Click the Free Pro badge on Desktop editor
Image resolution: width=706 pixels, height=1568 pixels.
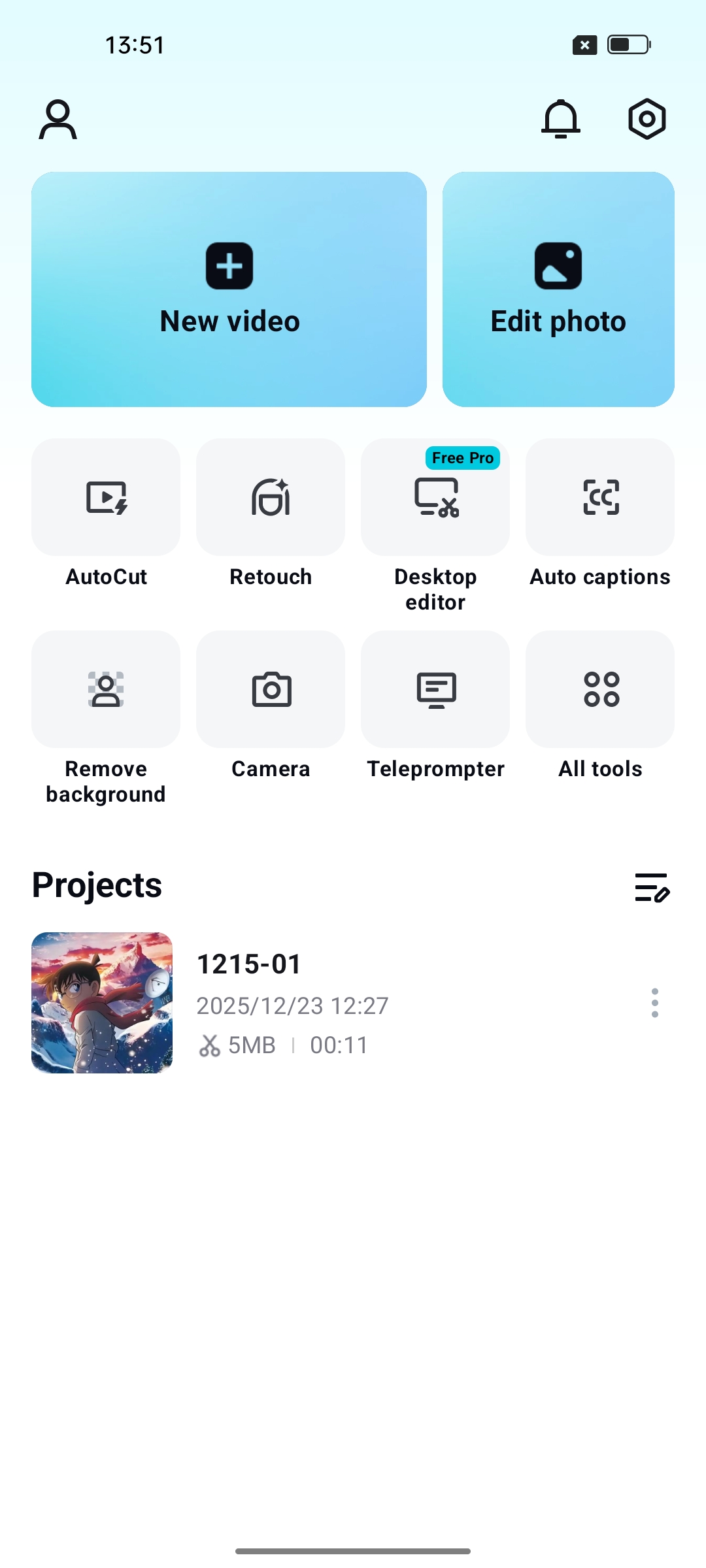point(462,459)
